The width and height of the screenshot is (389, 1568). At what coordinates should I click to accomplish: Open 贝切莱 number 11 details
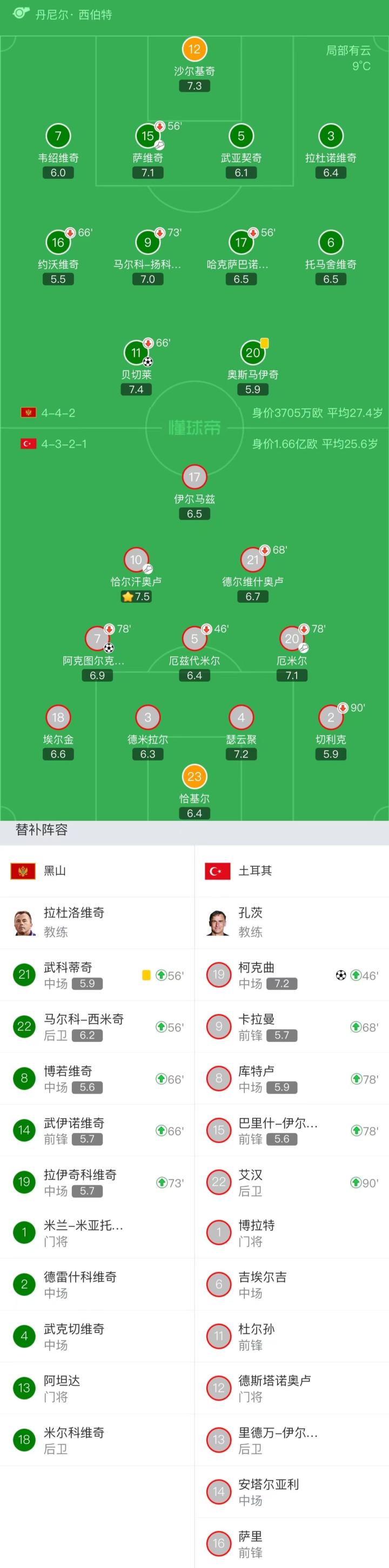click(136, 353)
